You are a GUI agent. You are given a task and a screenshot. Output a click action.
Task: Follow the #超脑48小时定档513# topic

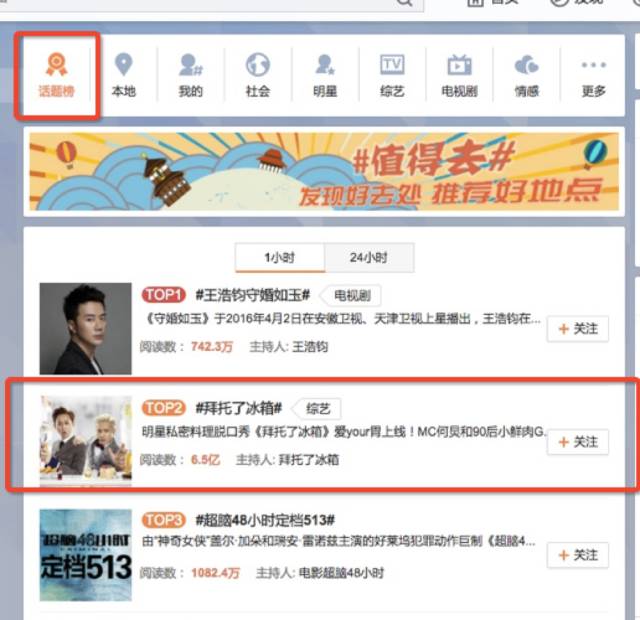point(578,555)
